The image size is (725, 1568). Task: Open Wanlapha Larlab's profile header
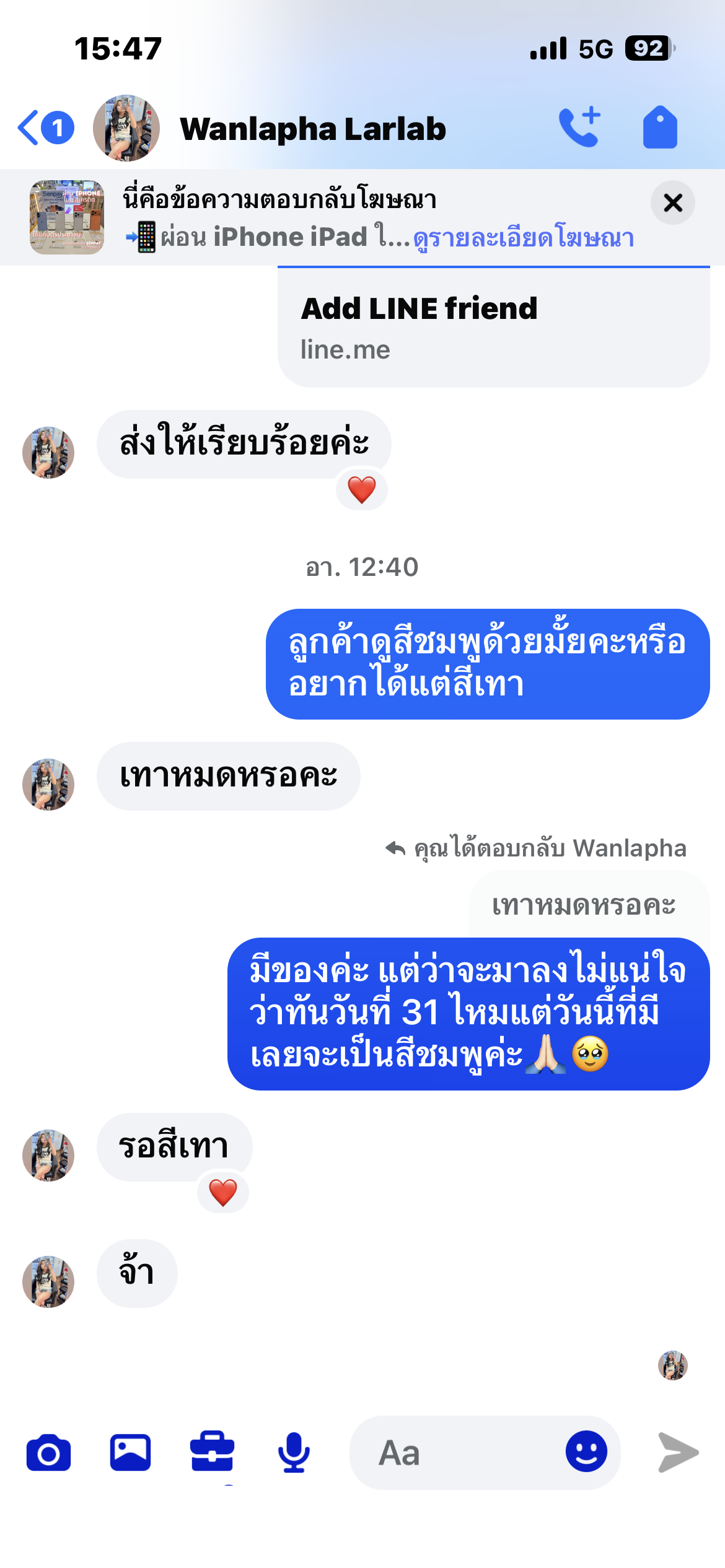[x=312, y=129]
